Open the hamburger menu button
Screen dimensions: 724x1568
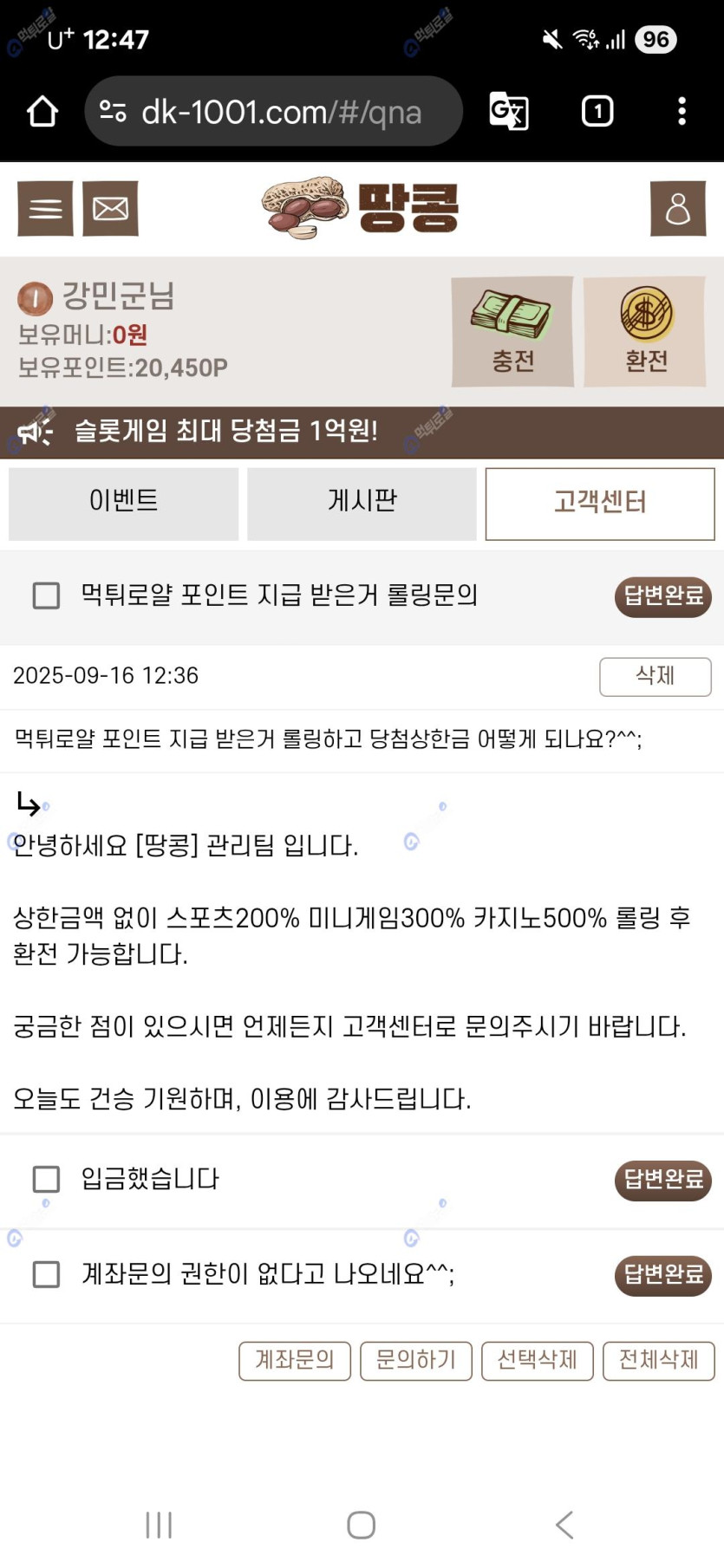[45, 209]
